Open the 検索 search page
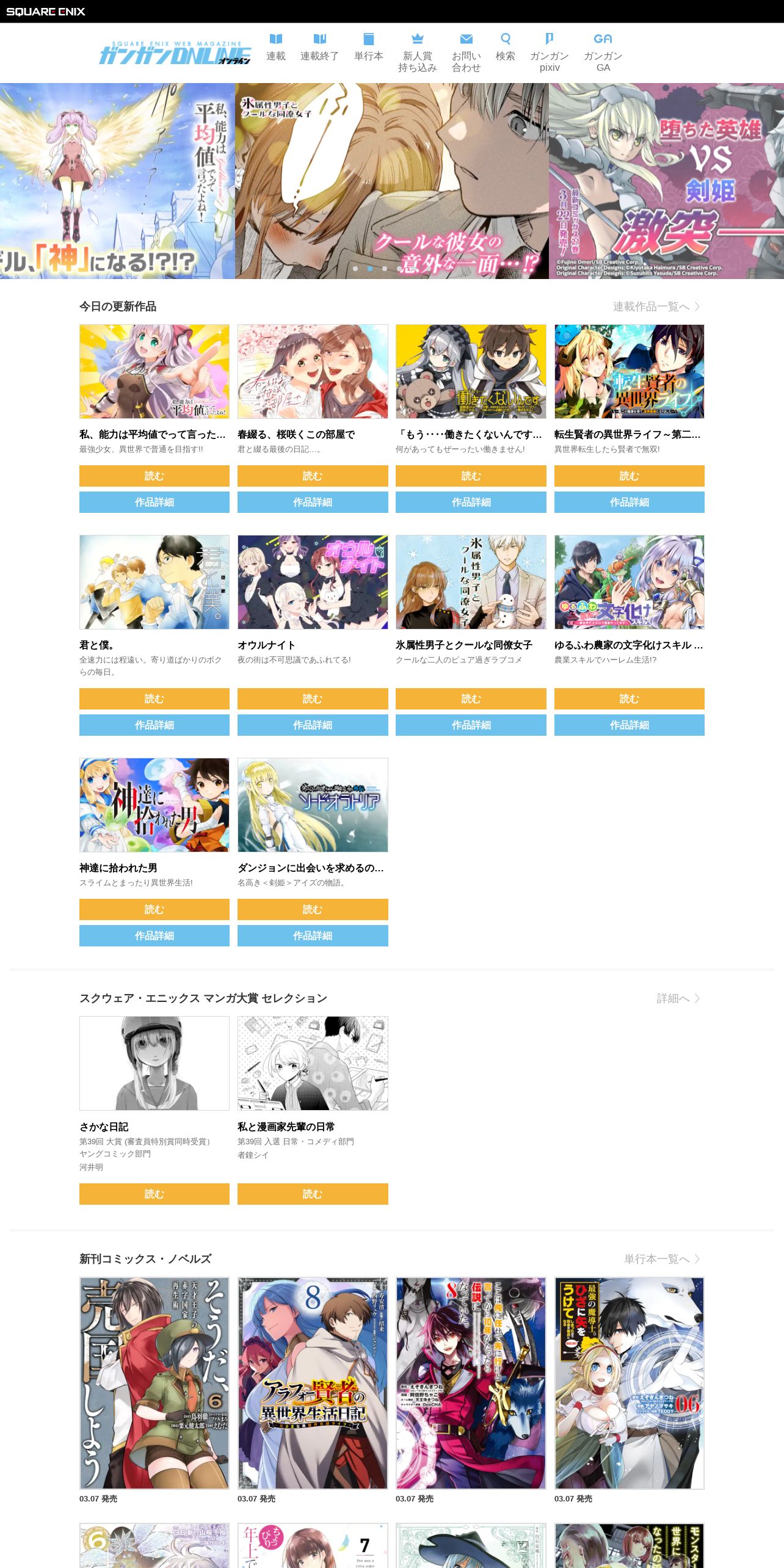The image size is (784, 1568). coord(506,48)
